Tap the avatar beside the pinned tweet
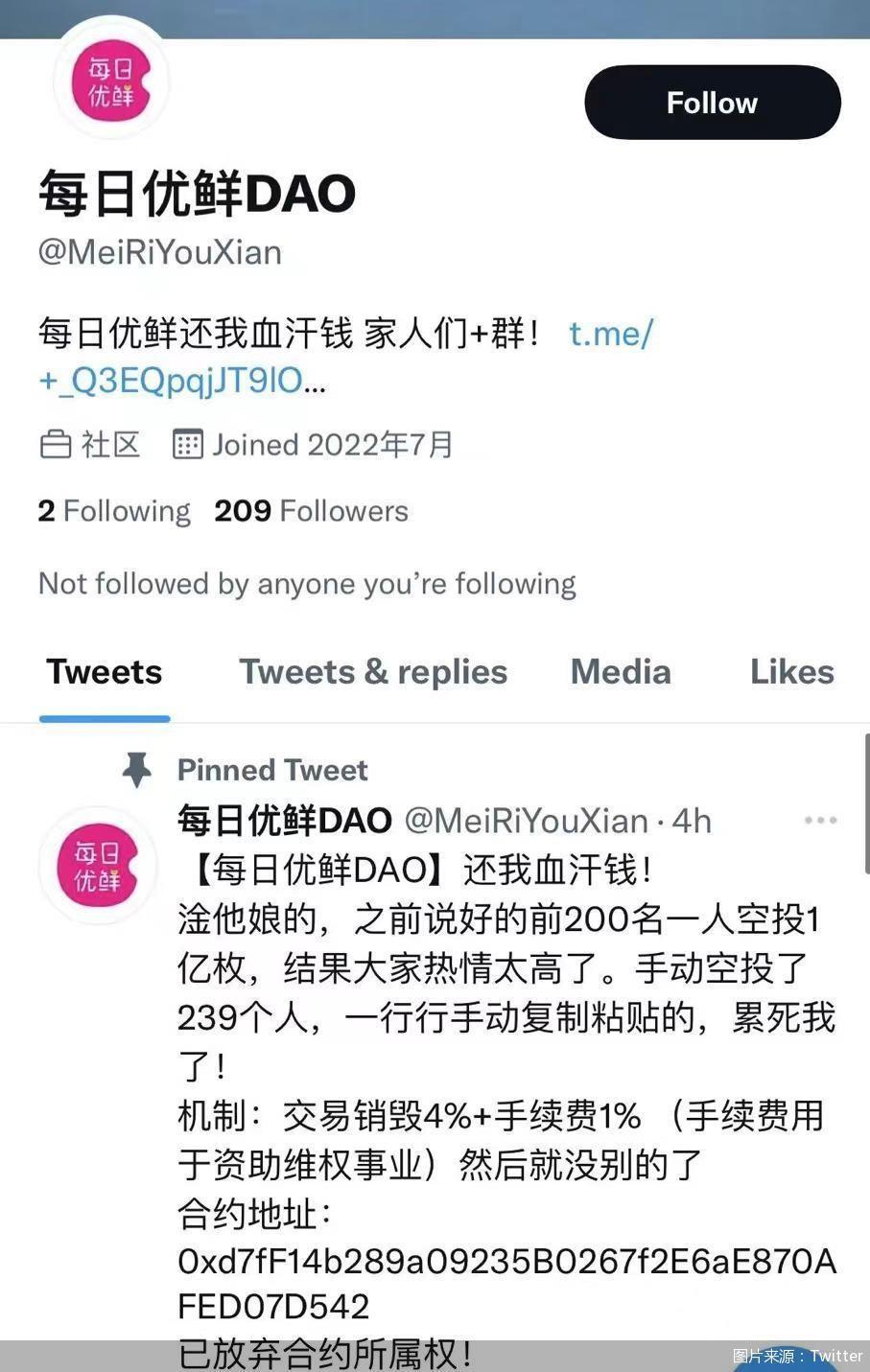870x1372 pixels. coord(98,866)
